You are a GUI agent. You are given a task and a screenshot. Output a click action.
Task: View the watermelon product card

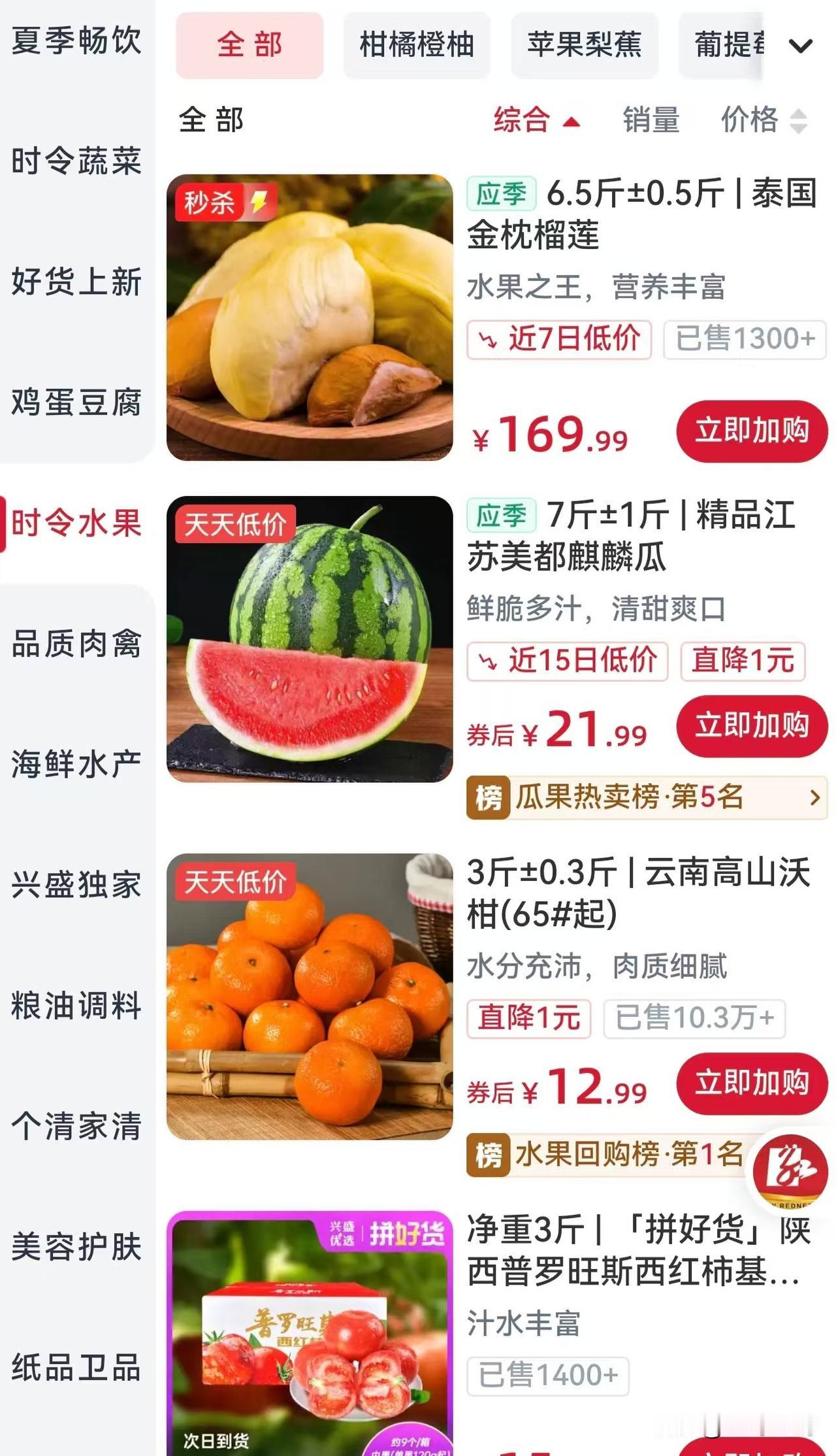pos(310,639)
